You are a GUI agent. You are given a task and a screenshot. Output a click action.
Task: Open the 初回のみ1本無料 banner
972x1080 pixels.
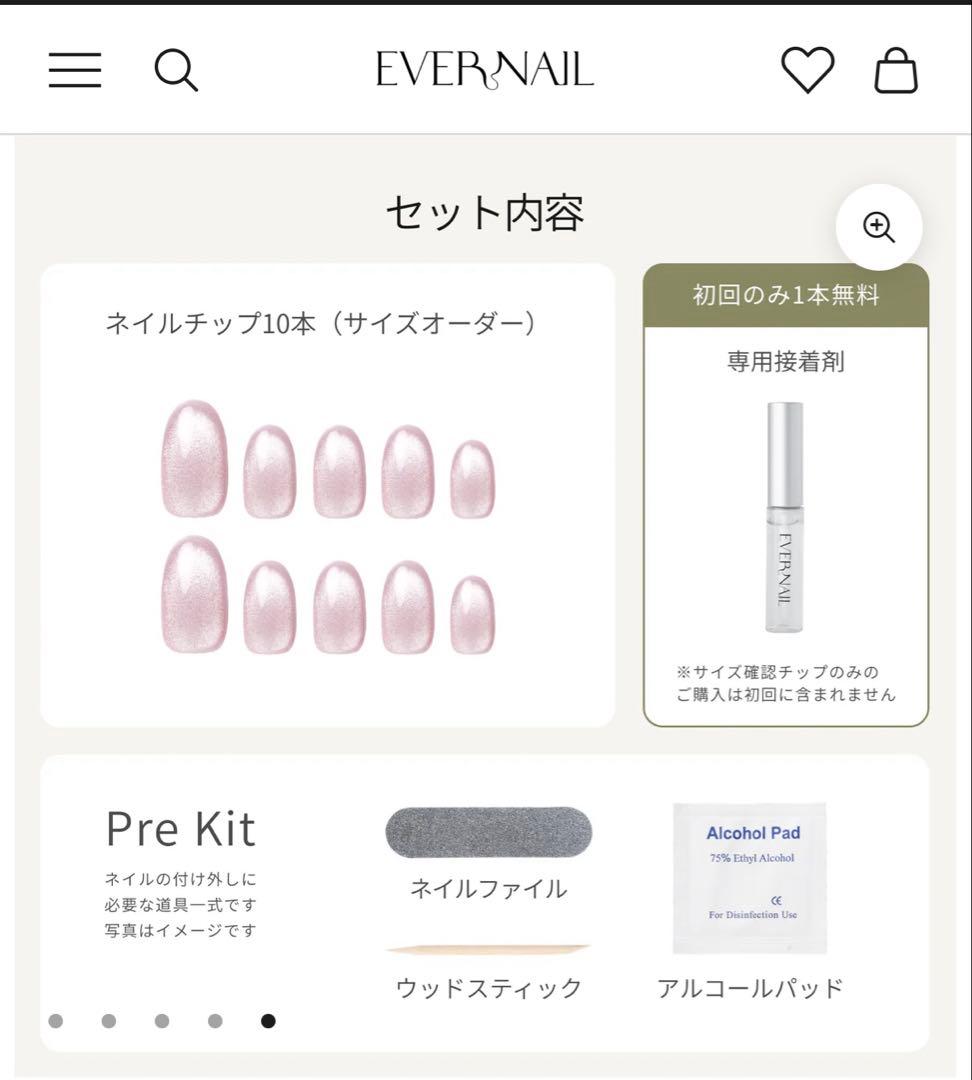(x=786, y=297)
